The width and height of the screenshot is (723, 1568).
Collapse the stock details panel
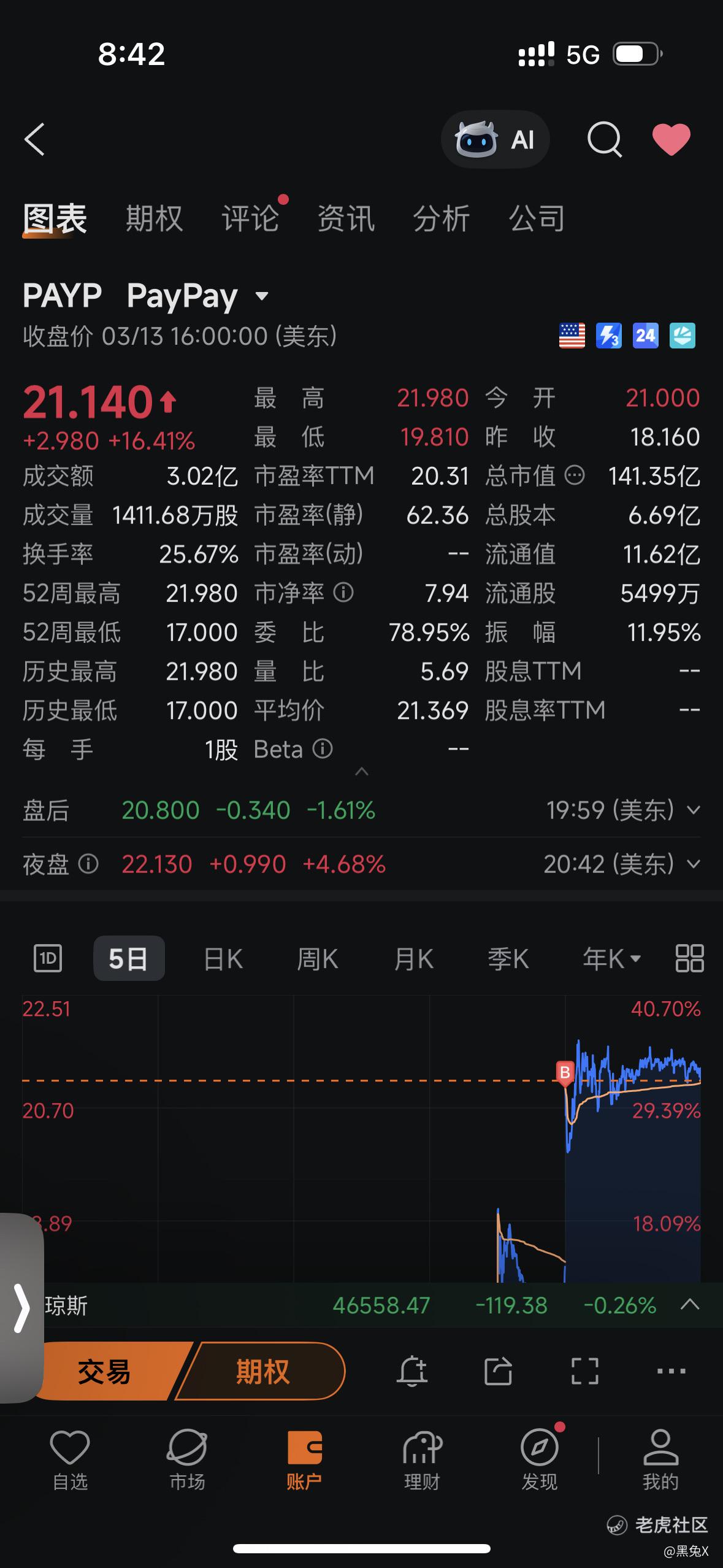tap(362, 772)
